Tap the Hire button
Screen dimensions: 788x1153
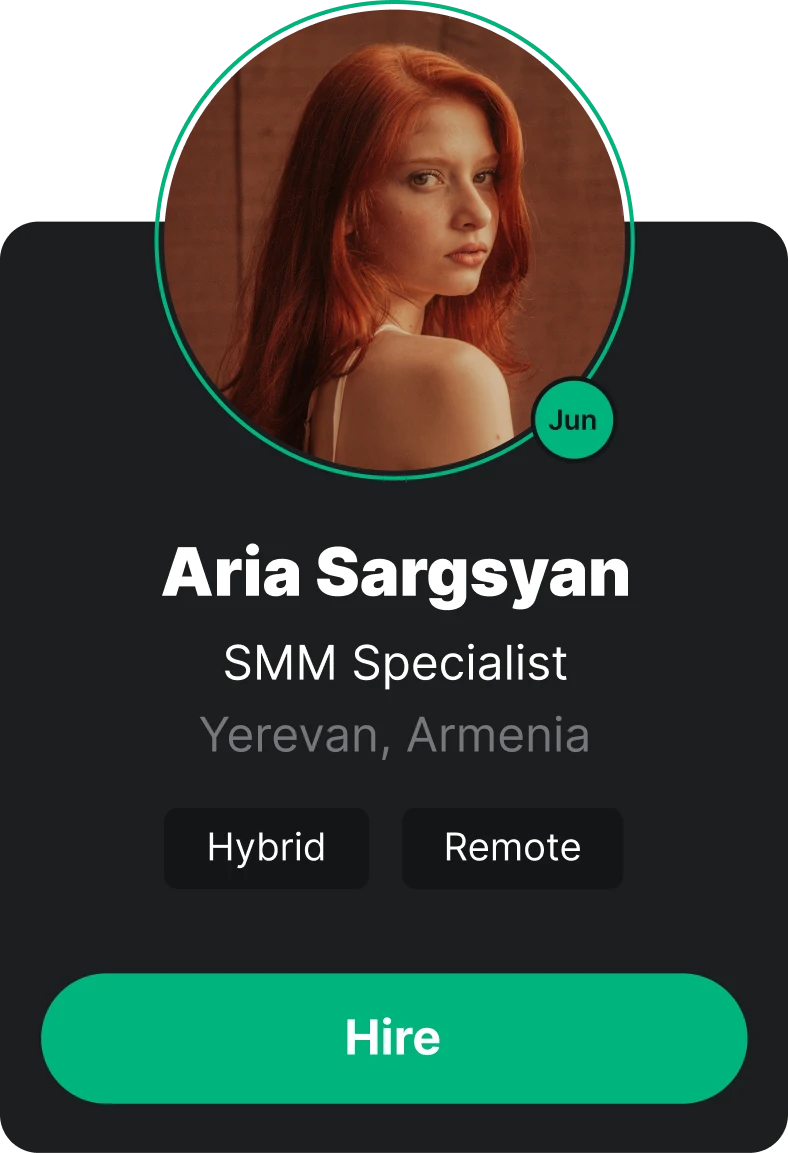click(x=393, y=1038)
